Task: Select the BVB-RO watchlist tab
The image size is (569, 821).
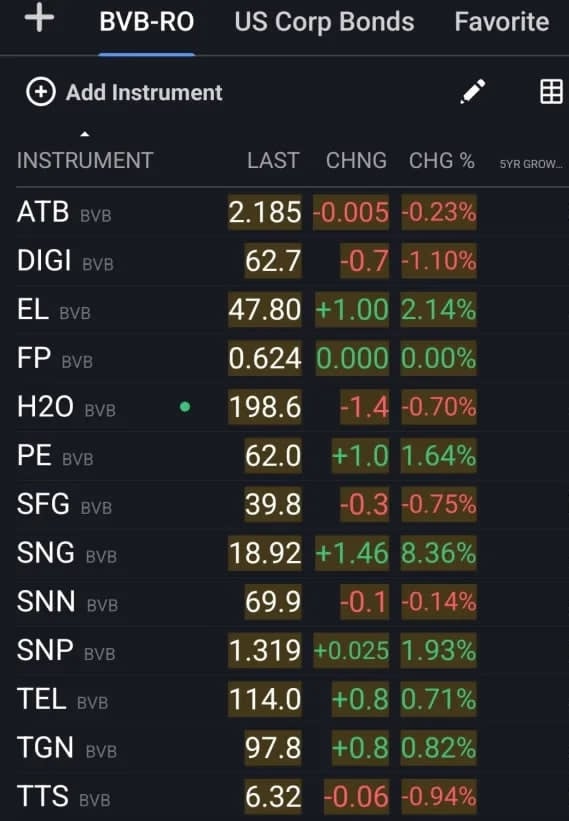Action: point(147,22)
